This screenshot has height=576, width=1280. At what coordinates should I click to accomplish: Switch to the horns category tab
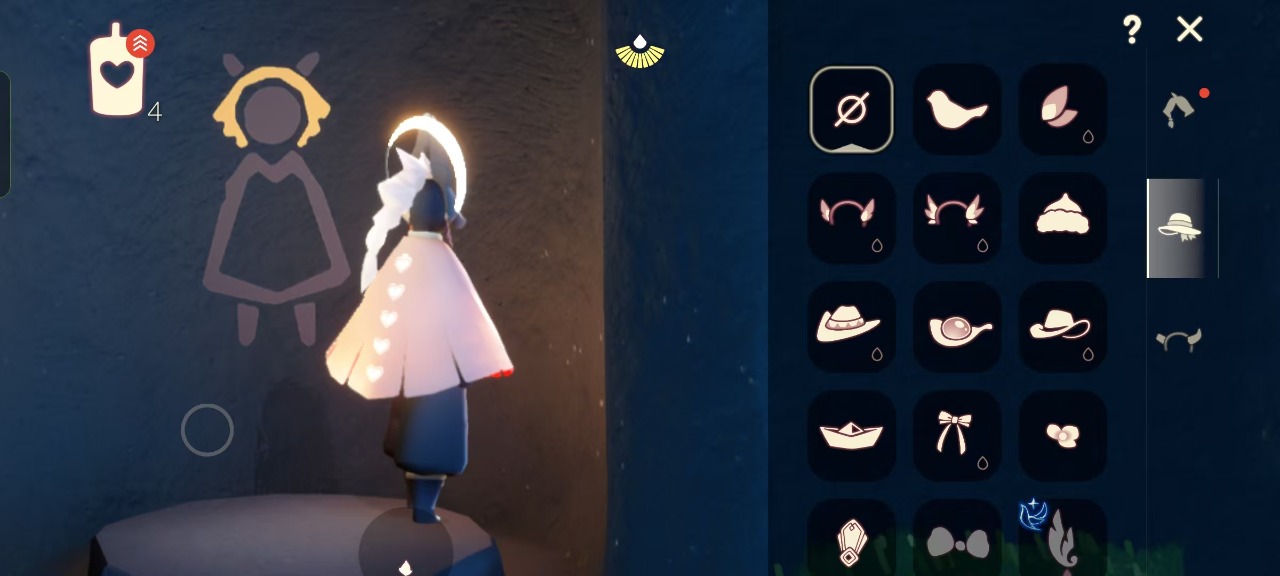coord(1180,340)
